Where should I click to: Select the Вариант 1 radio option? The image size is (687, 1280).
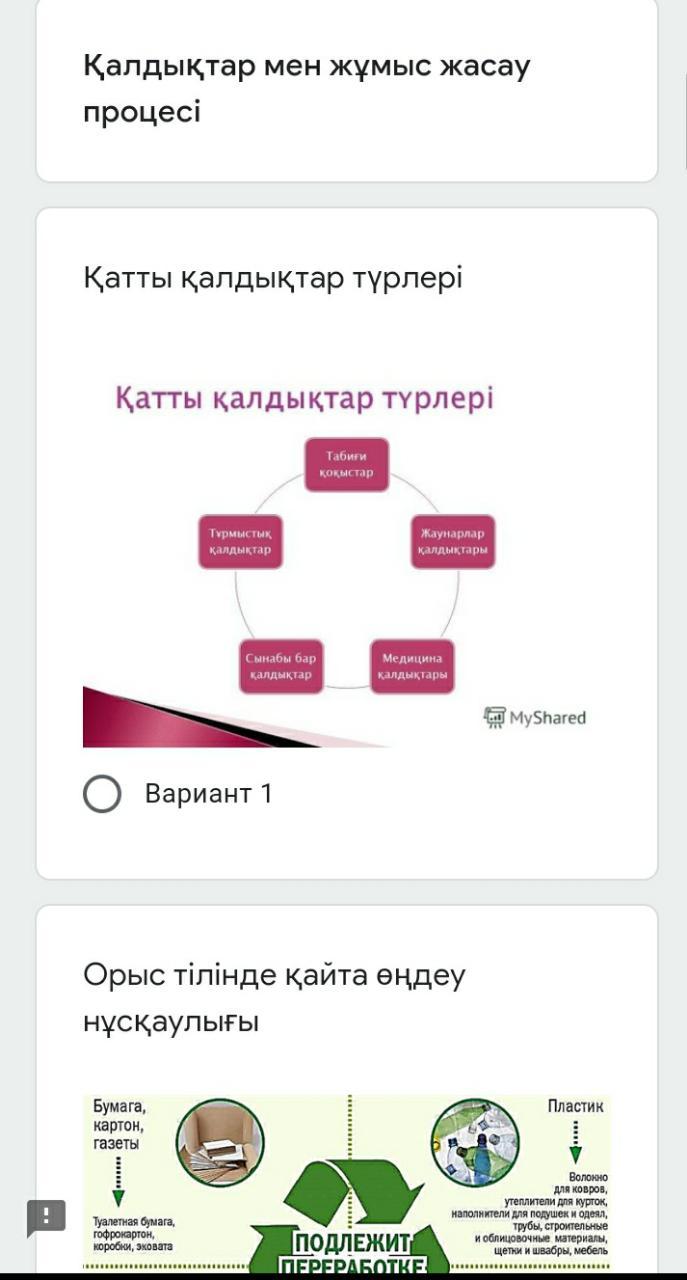(102, 794)
